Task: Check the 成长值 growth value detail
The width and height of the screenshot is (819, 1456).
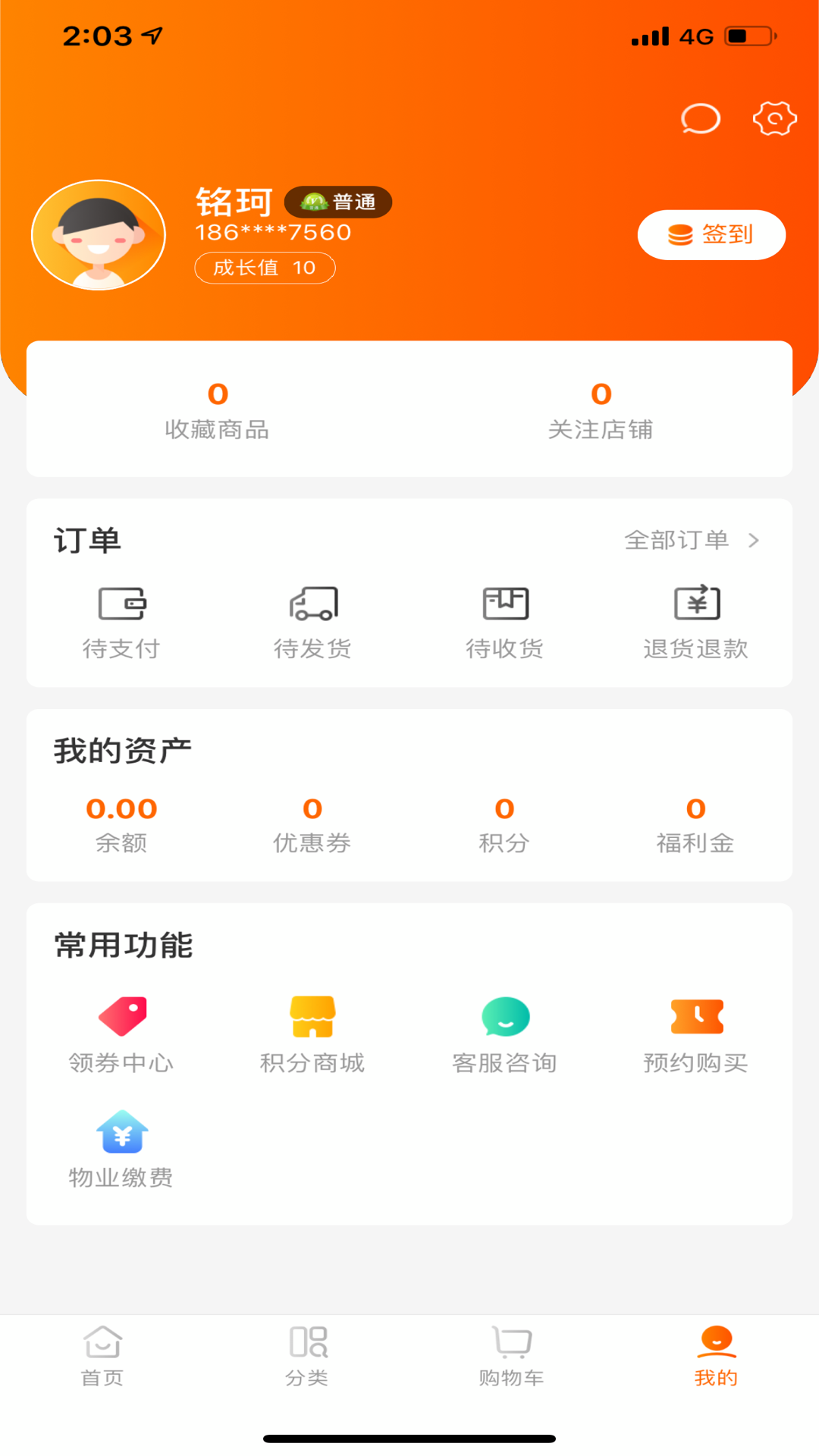Action: point(264,268)
